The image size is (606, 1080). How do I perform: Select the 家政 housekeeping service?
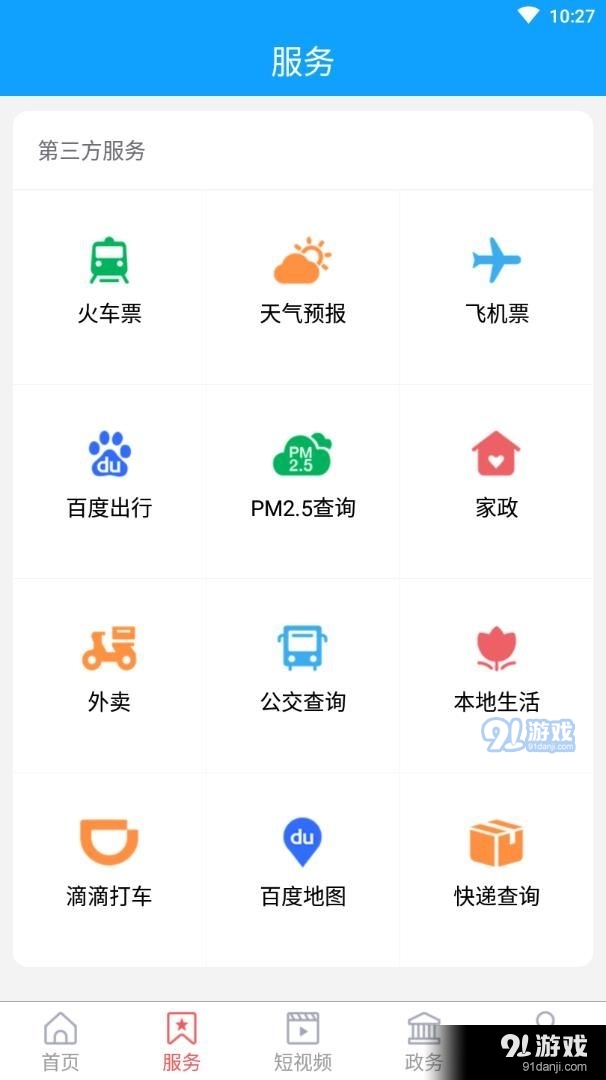[x=496, y=475]
